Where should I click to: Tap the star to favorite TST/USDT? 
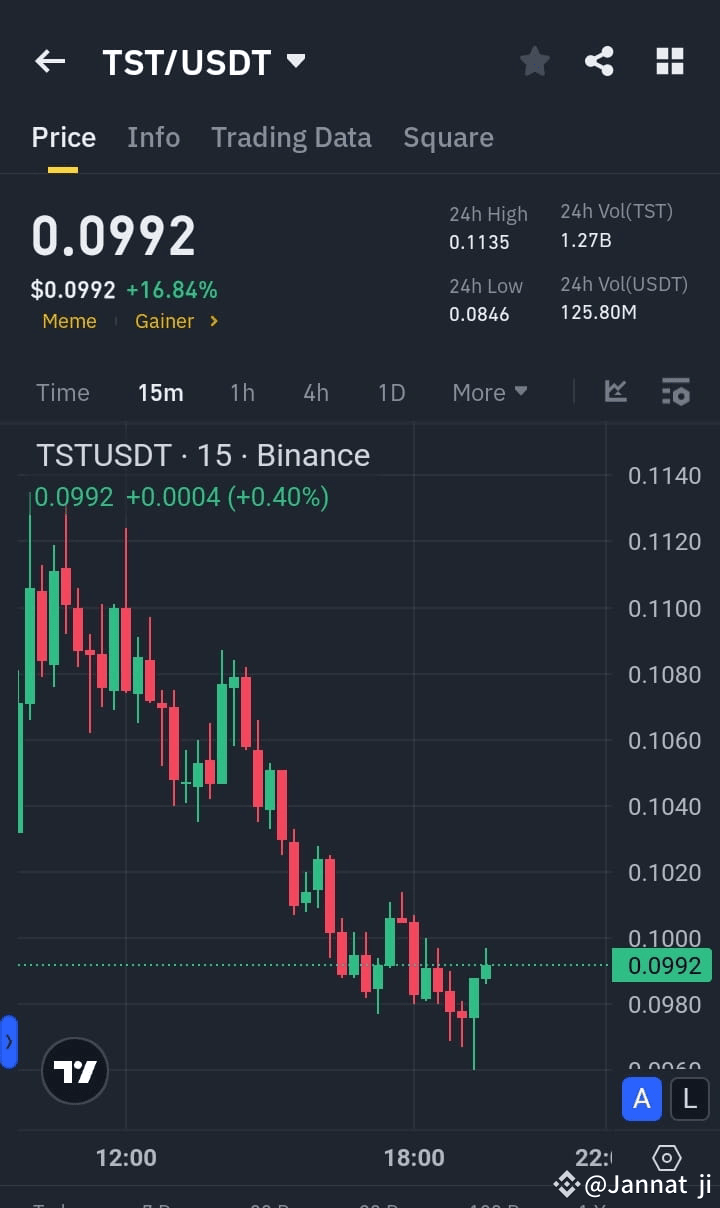click(x=534, y=61)
